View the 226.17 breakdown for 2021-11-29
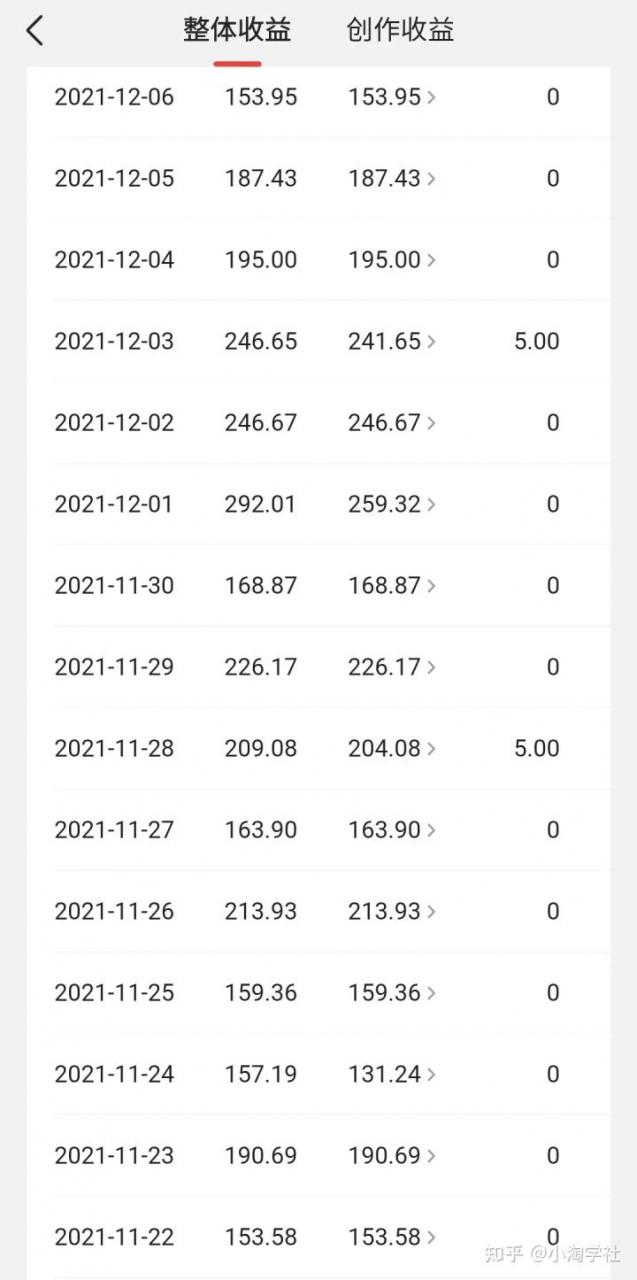The width and height of the screenshot is (637, 1280). tap(392, 667)
